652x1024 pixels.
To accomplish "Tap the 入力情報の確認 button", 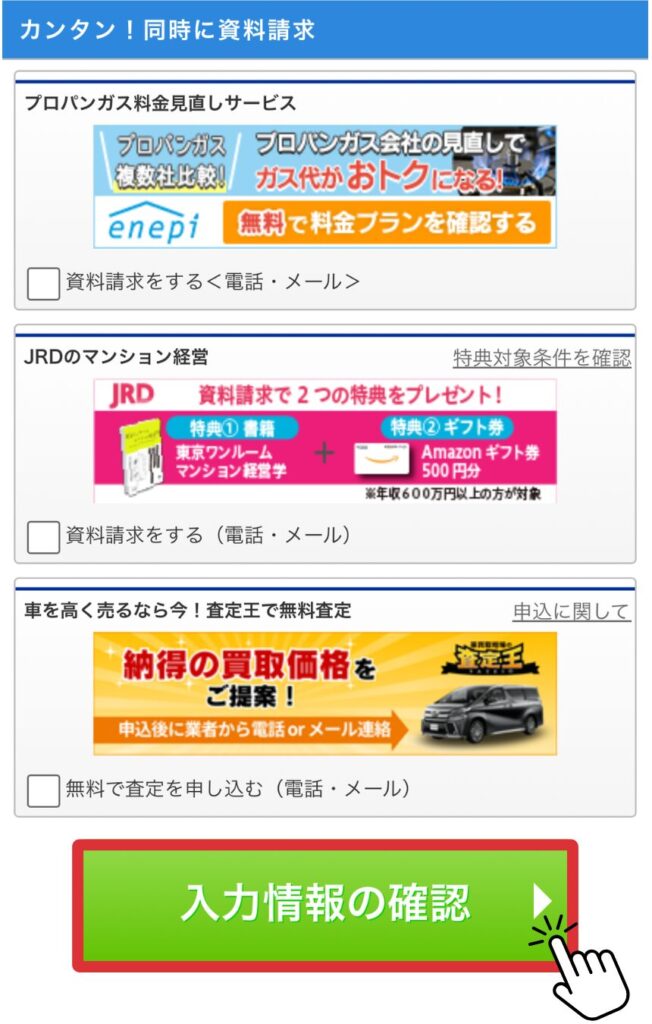I will [x=325, y=904].
